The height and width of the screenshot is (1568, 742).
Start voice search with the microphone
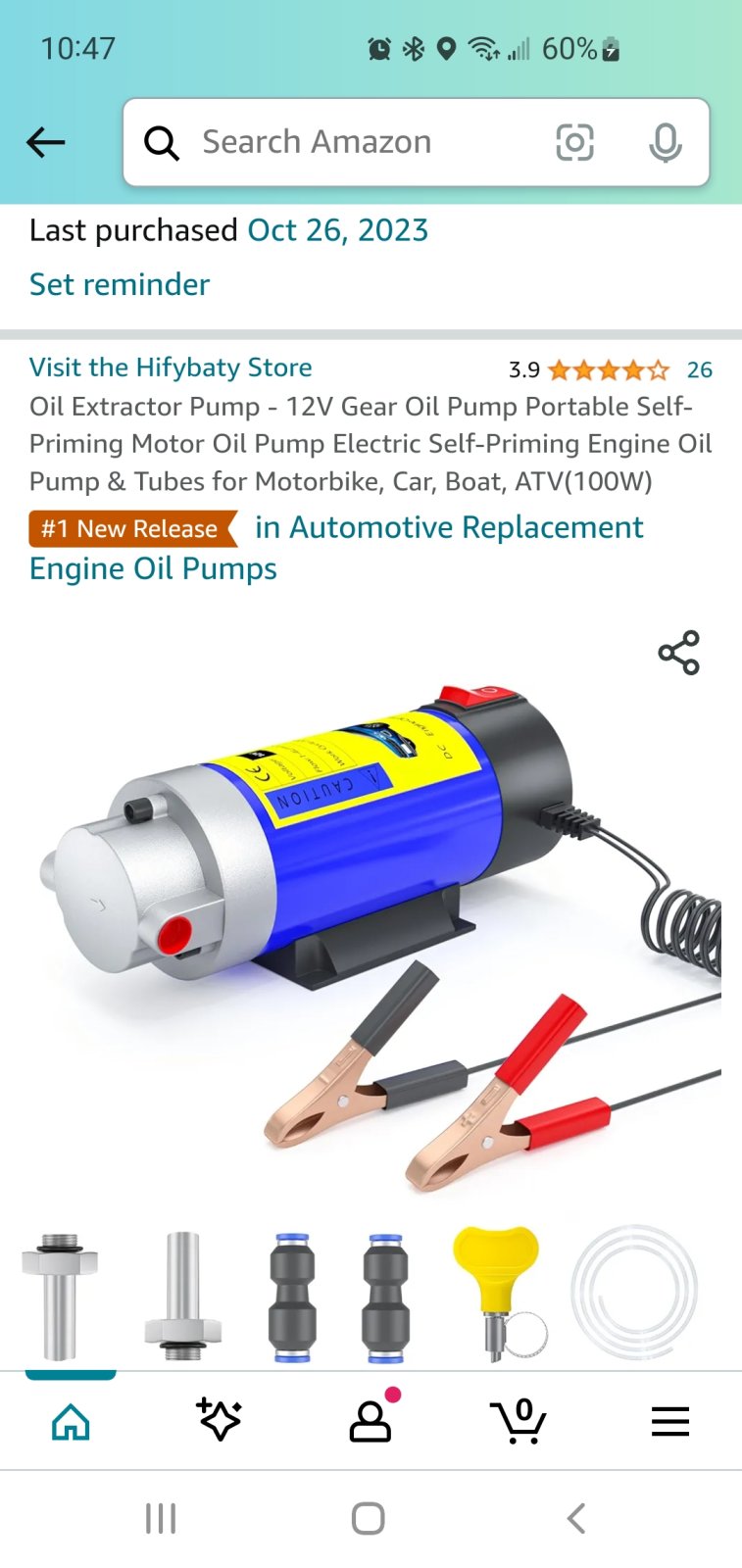coord(665,143)
